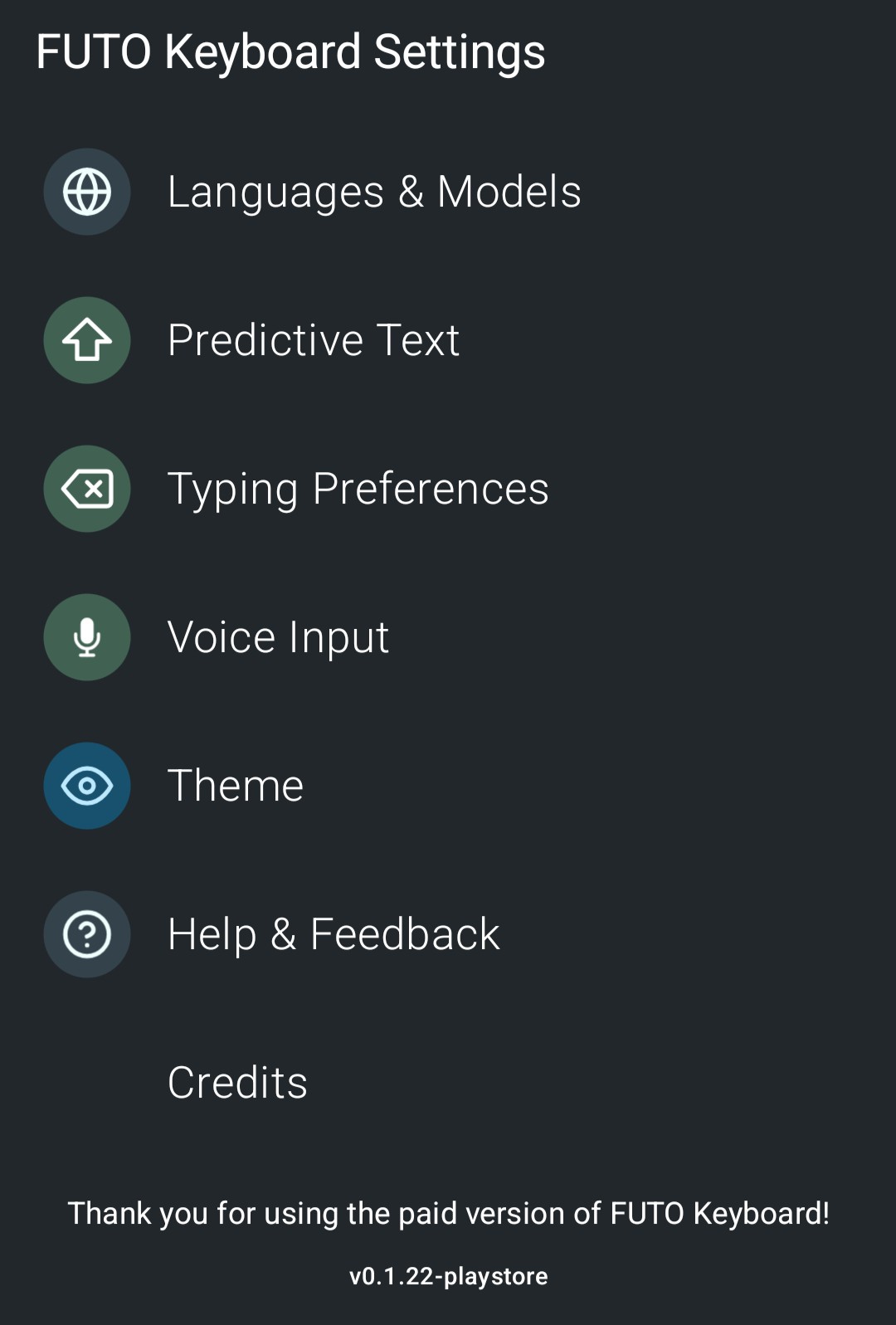Click the shift-arrow Predictive Text icon

[86, 340]
